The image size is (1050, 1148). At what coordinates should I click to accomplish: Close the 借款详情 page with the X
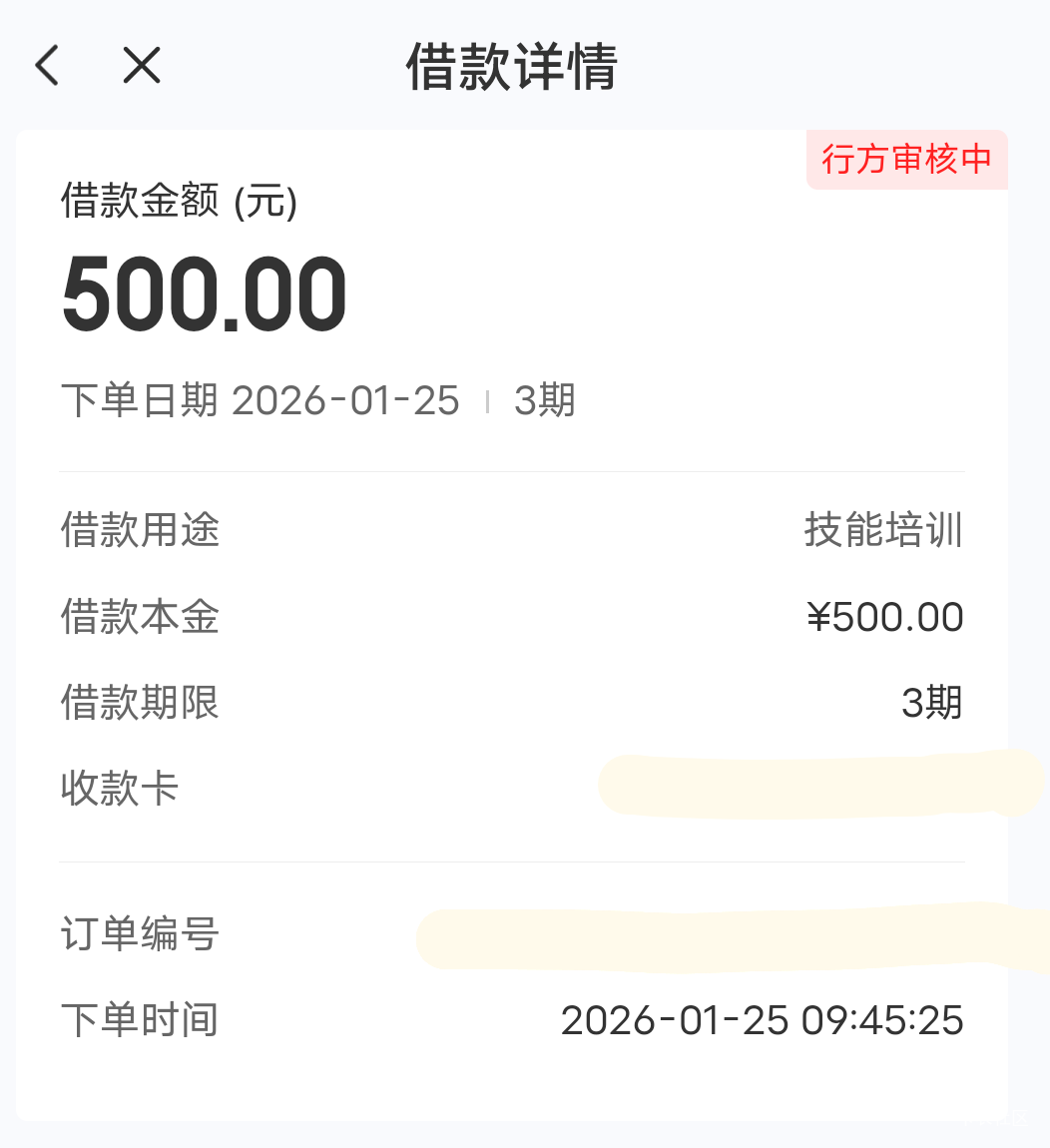(141, 66)
